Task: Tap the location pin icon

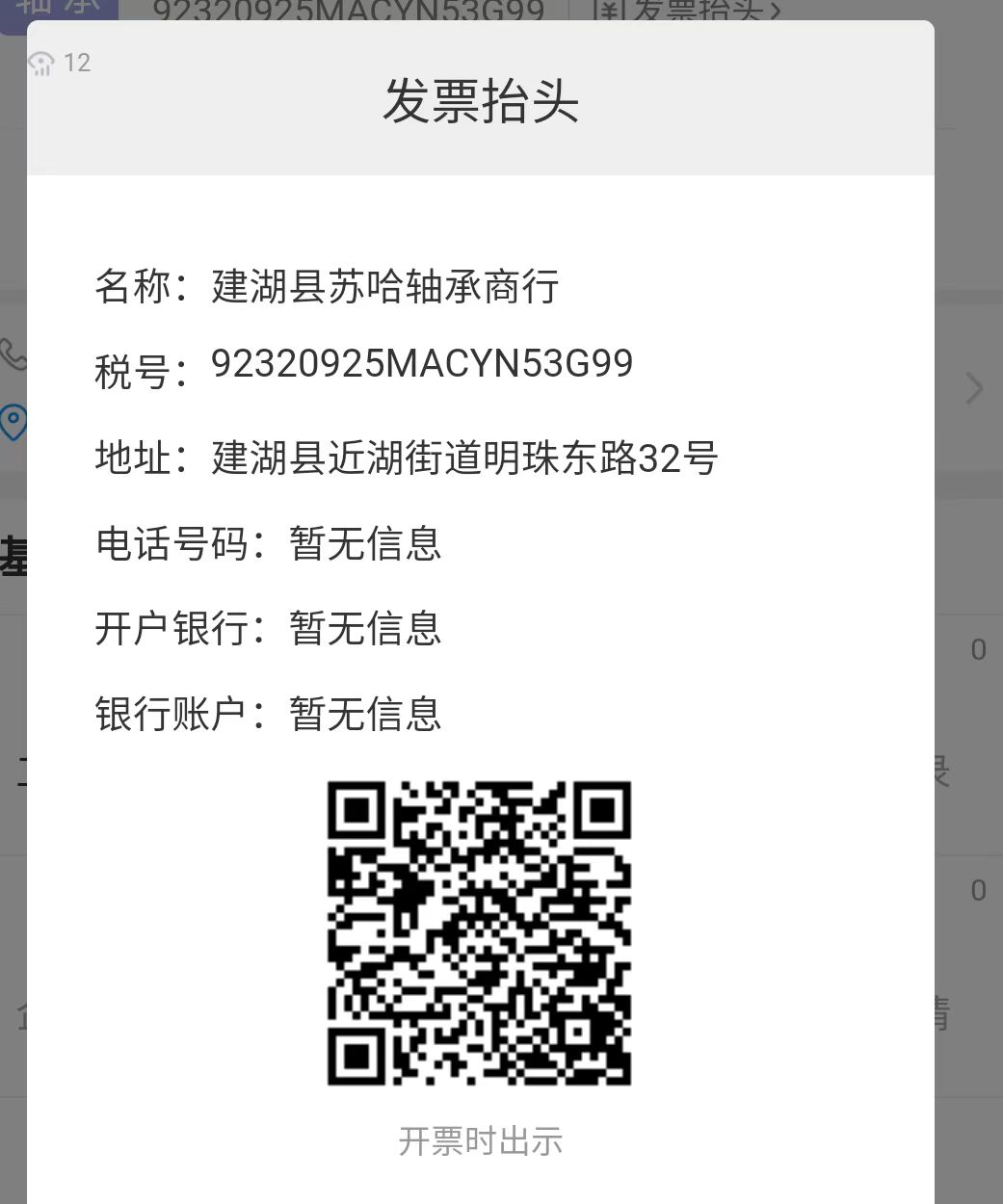Action: click(13, 422)
